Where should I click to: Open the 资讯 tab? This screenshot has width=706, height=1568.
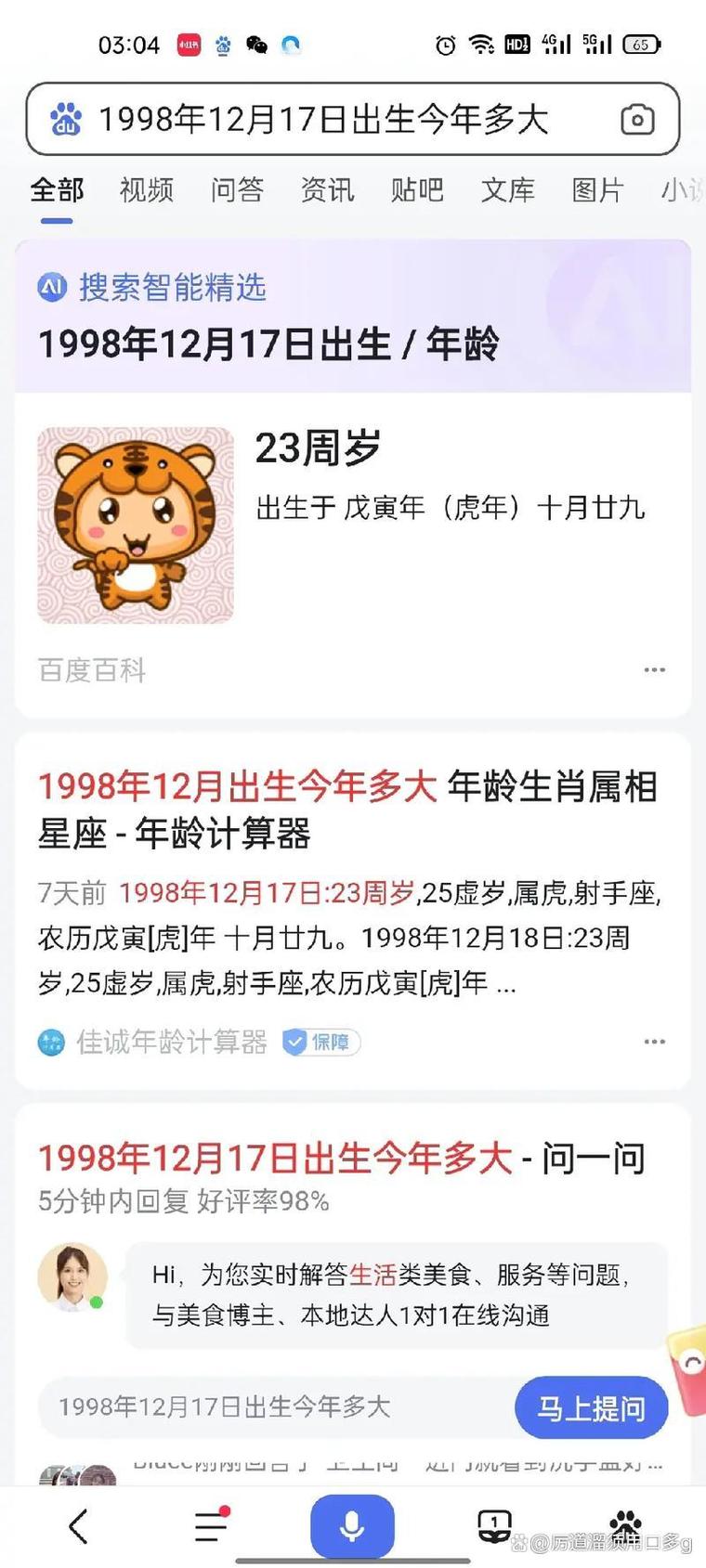pos(327,190)
